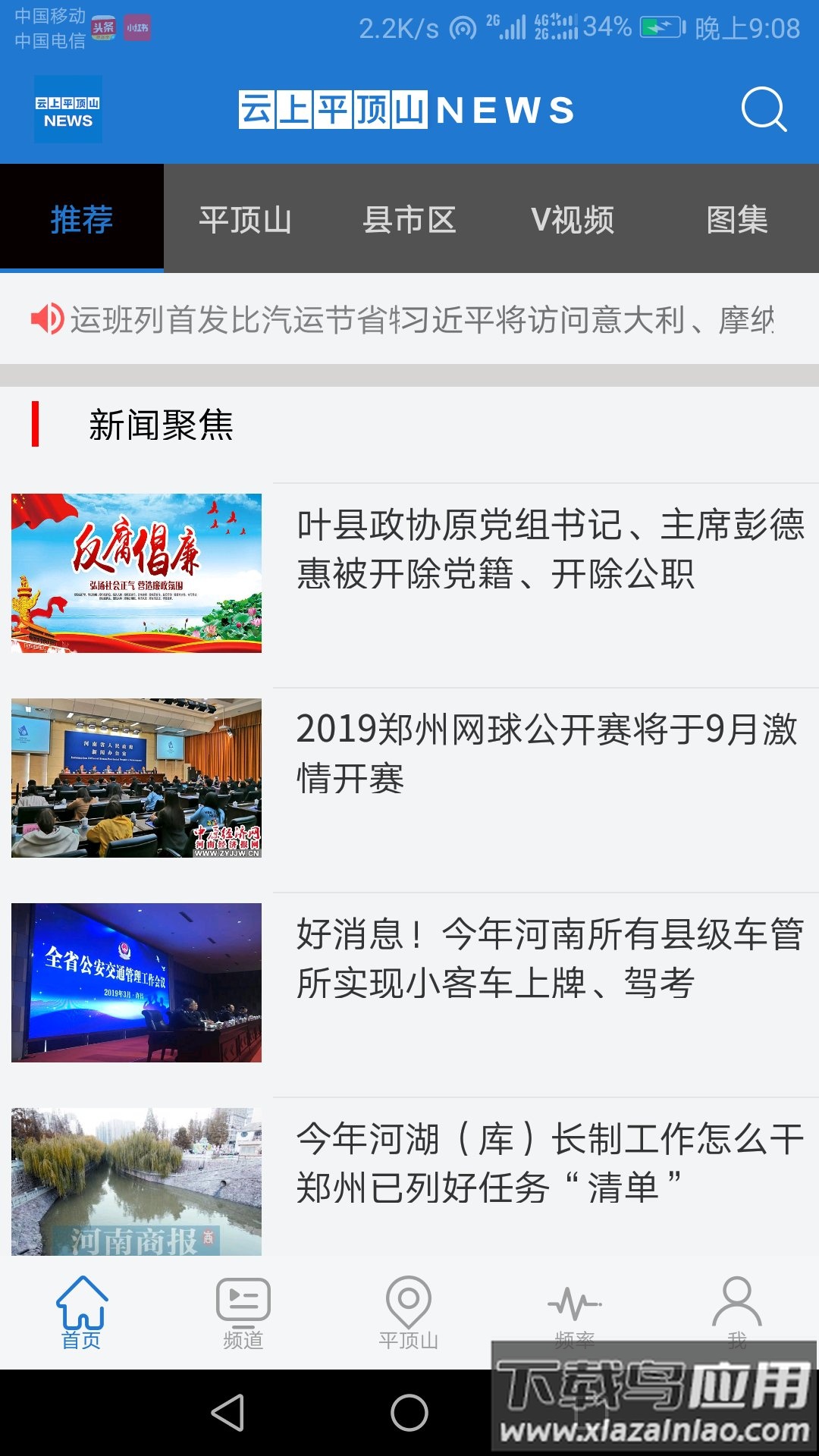This screenshot has width=819, height=1456.
Task: Tap the 云上平顶山NEWS app logo
Action: pos(67,110)
